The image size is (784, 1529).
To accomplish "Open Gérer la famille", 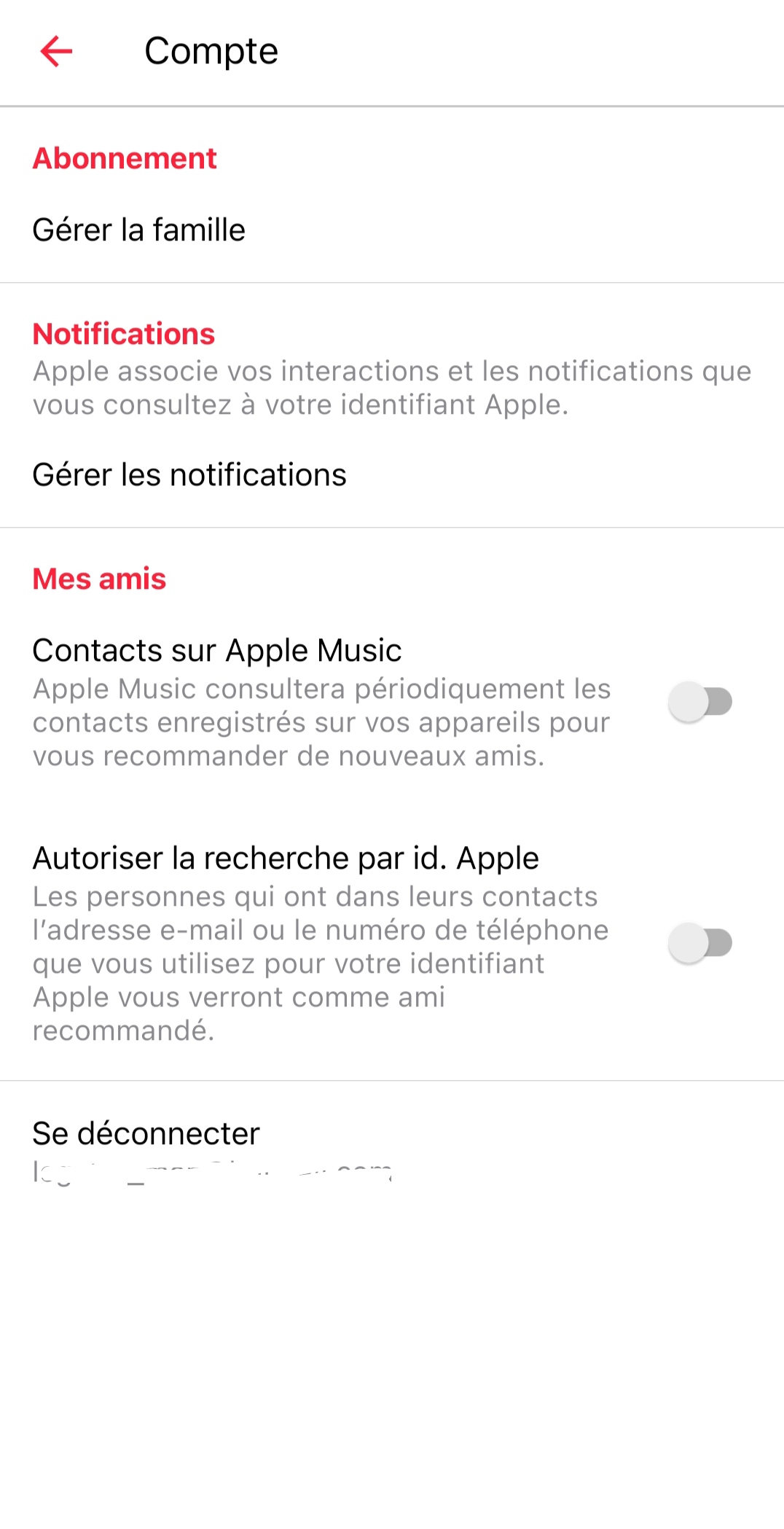I will click(x=139, y=230).
